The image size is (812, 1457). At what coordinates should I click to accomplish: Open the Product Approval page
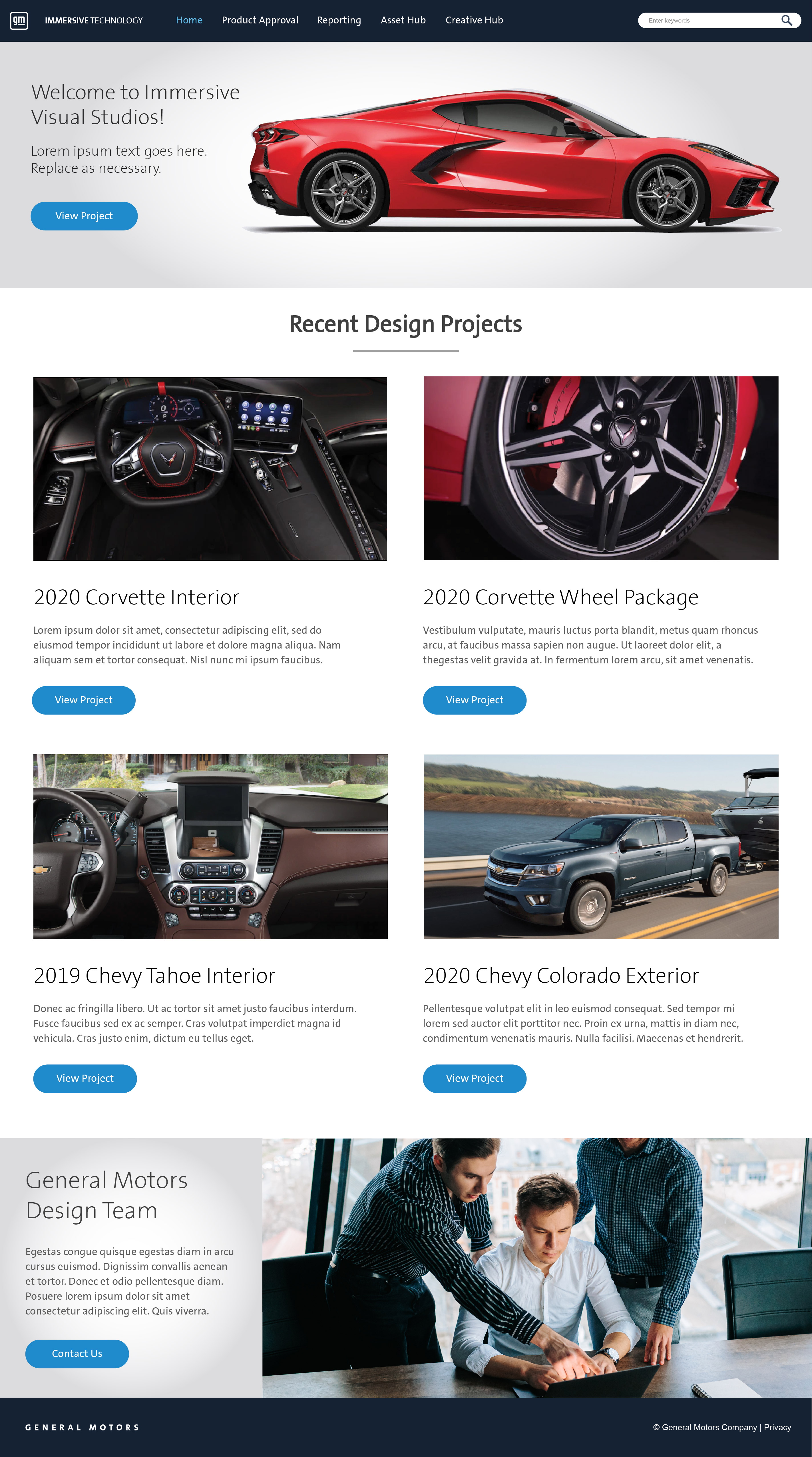[260, 20]
